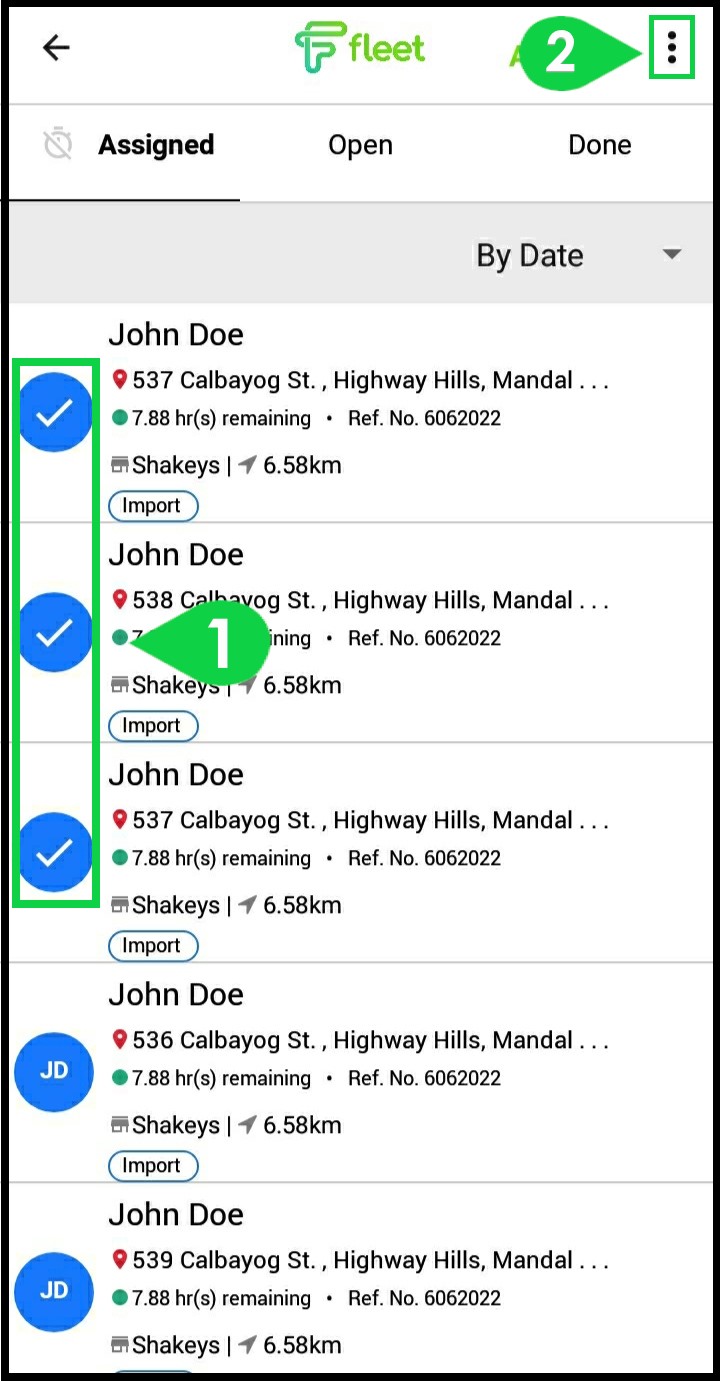
Task: View the 536 Calbayog St. task
Action: pyautogui.click(x=370, y=1041)
